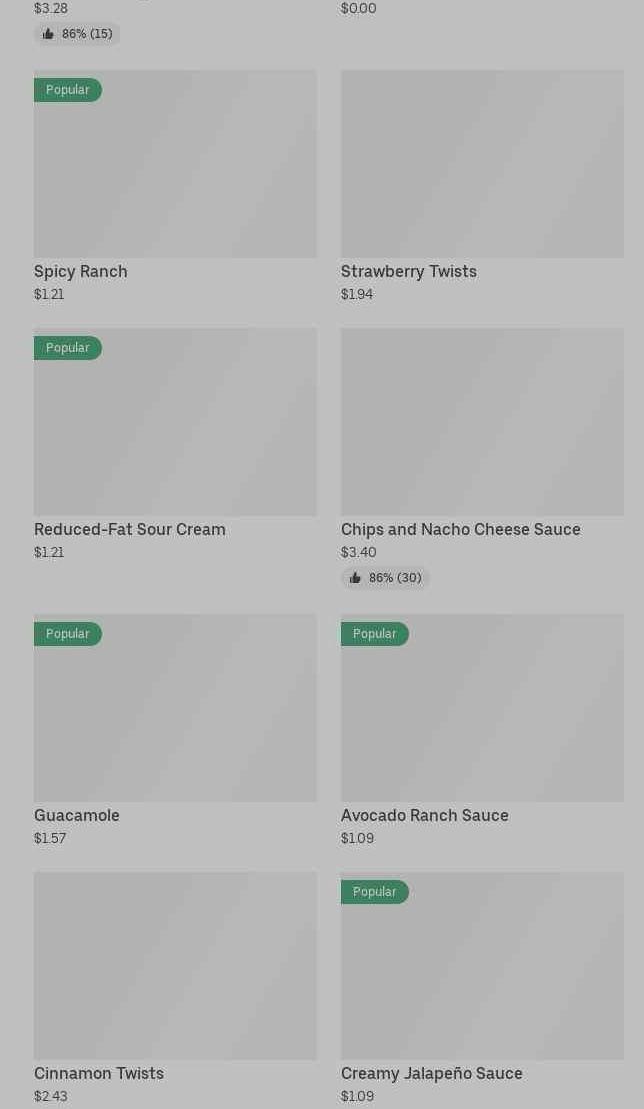Select the Strawberry Twists item

[x=482, y=187]
